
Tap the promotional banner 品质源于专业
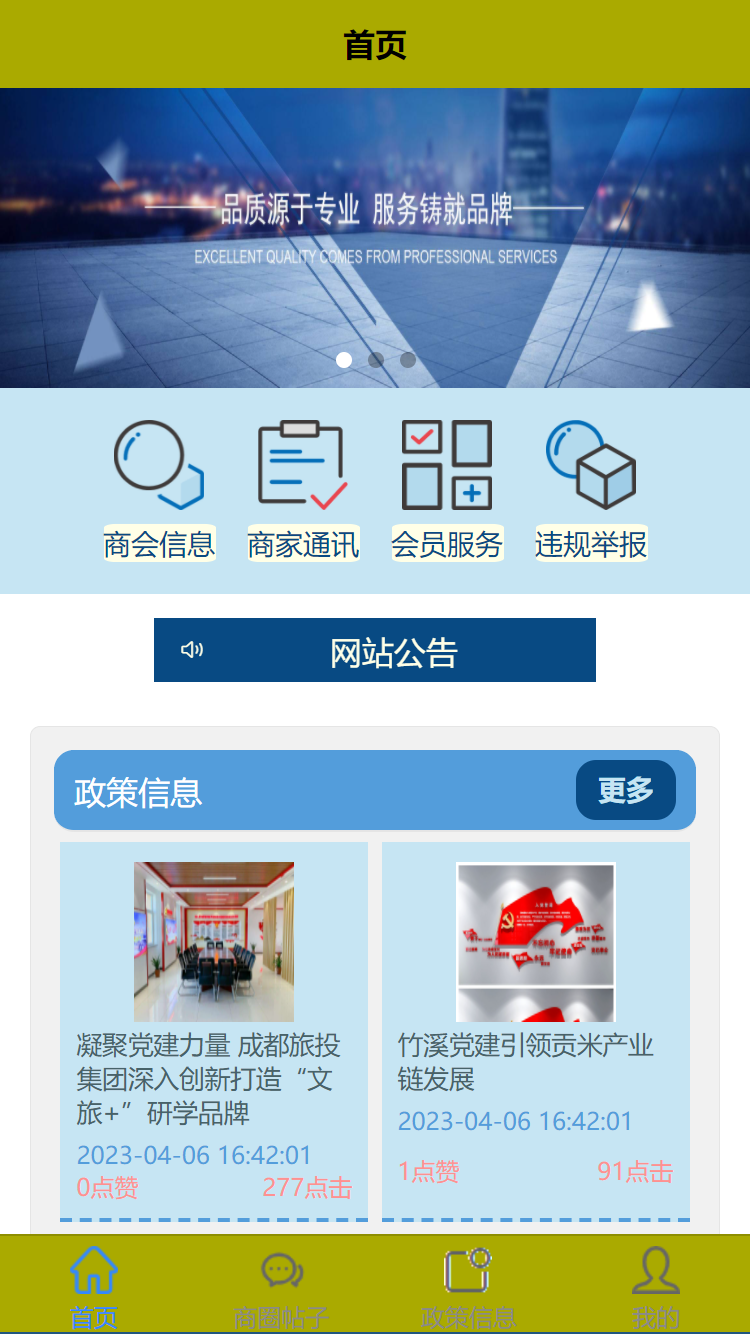(375, 230)
